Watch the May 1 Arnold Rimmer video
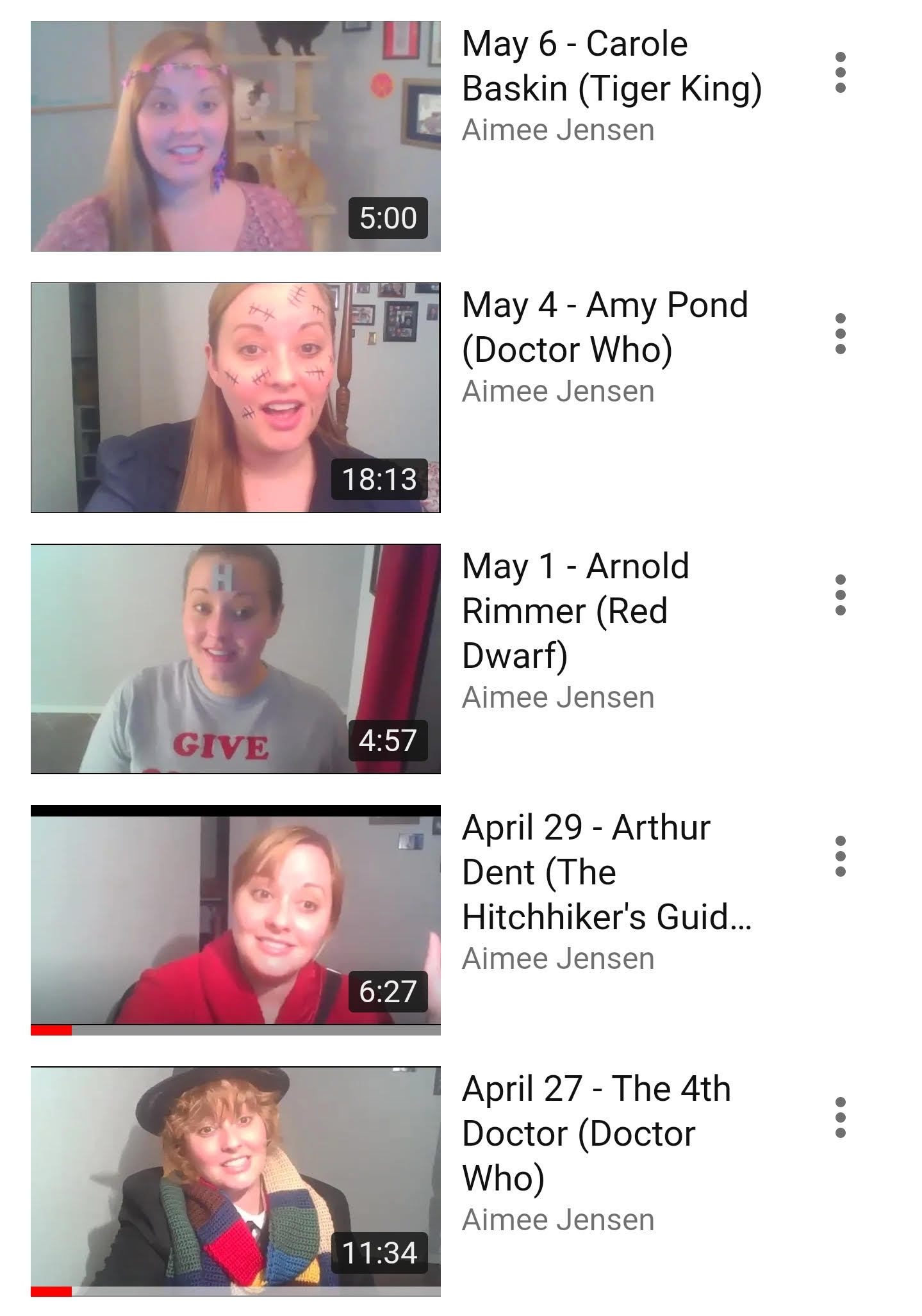This screenshot has width=922, height=1316. pyautogui.click(x=235, y=658)
